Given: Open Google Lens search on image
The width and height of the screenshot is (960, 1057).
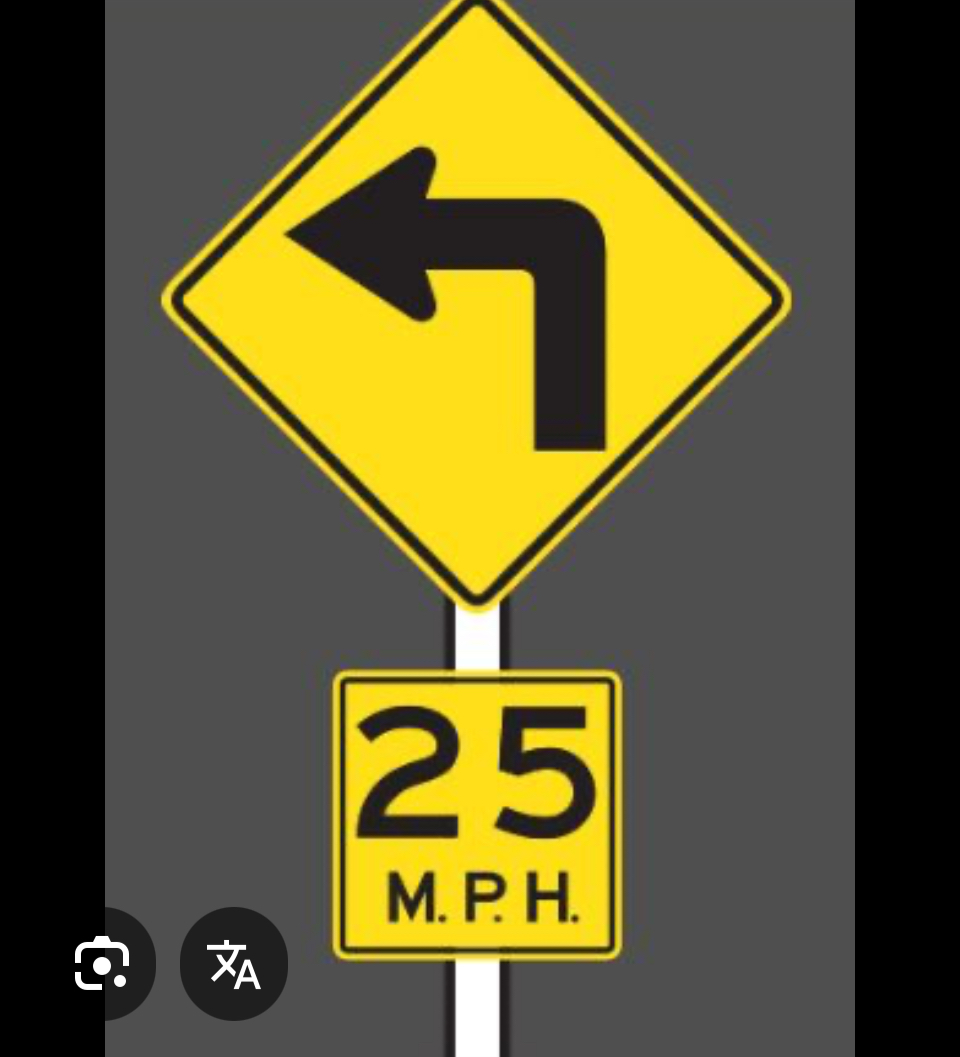Looking at the screenshot, I should coord(102,964).
